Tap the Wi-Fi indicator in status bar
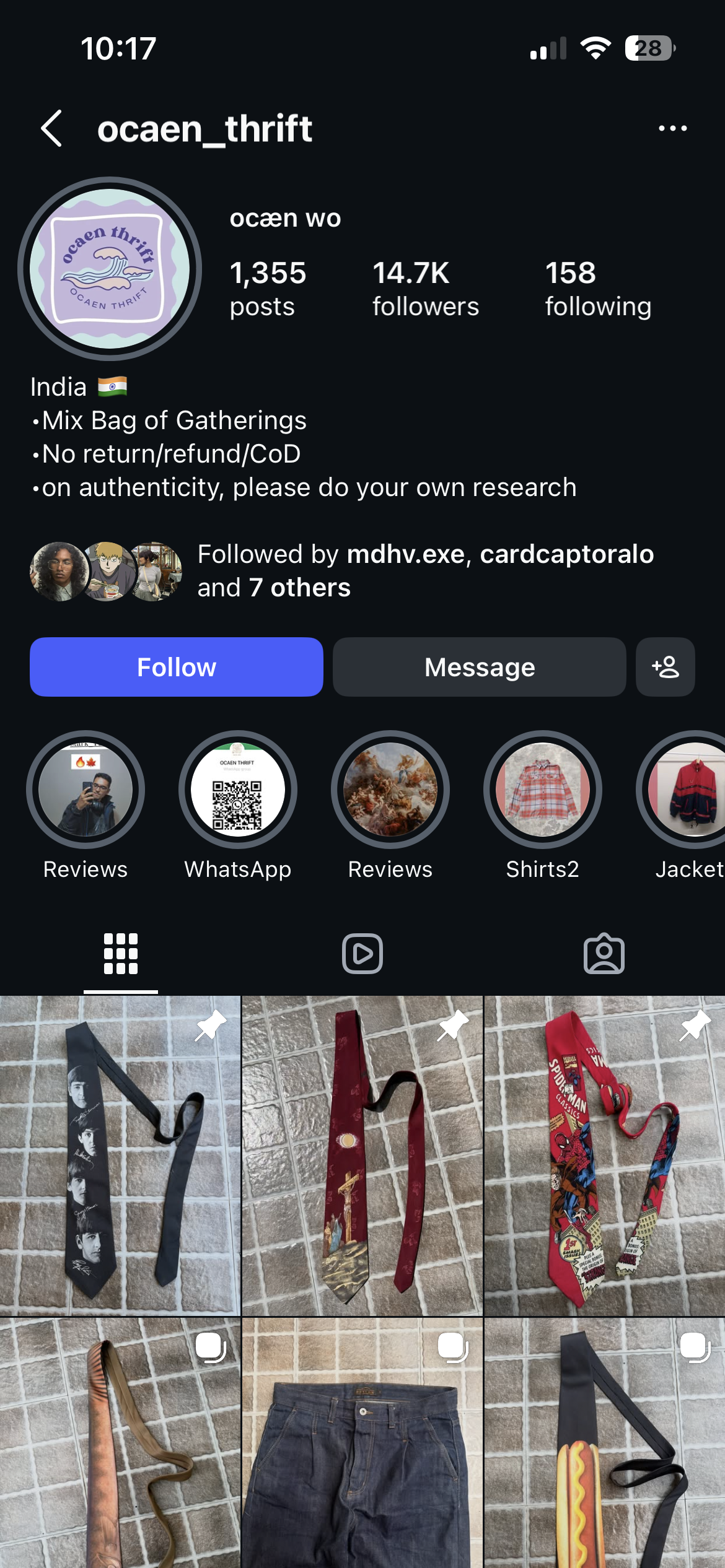 [596, 48]
